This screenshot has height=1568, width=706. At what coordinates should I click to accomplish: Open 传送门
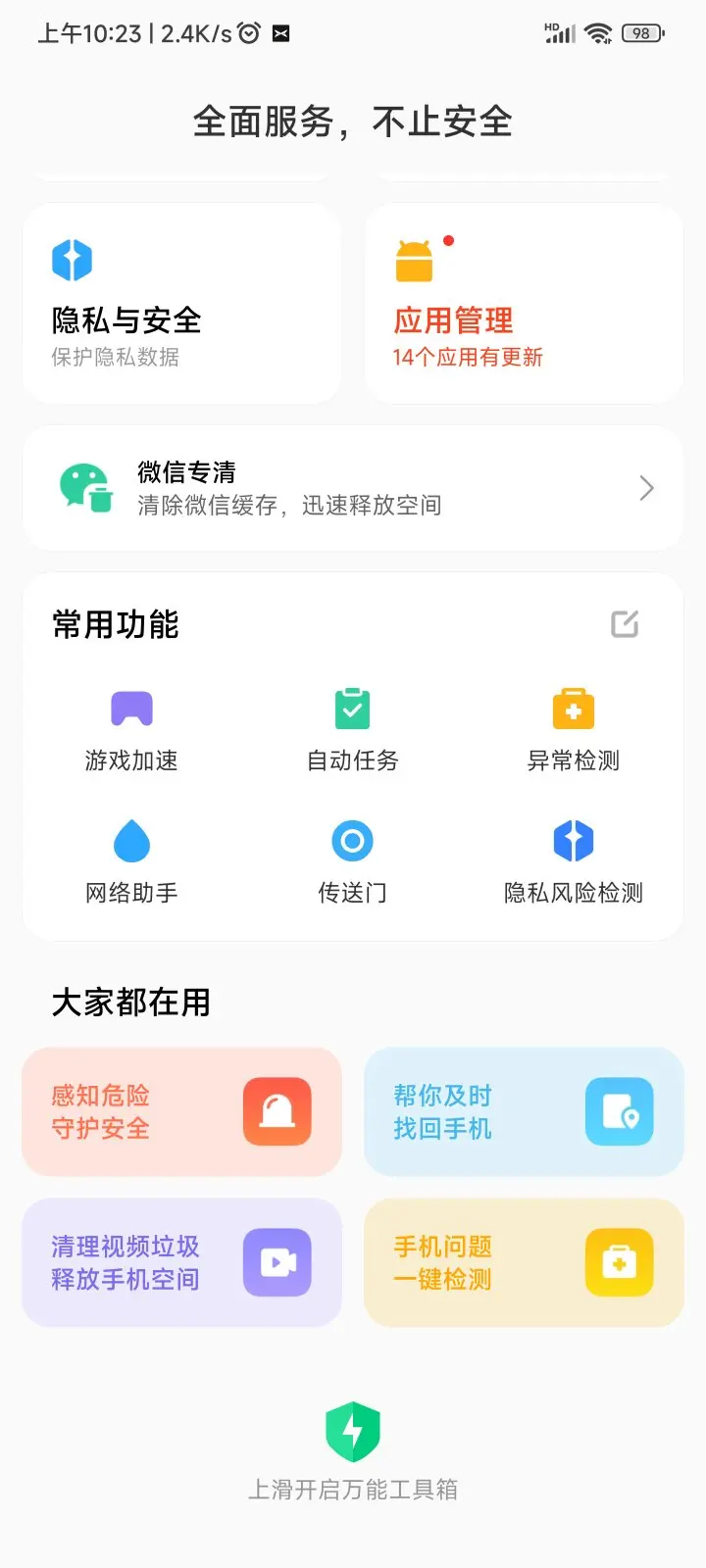click(353, 862)
